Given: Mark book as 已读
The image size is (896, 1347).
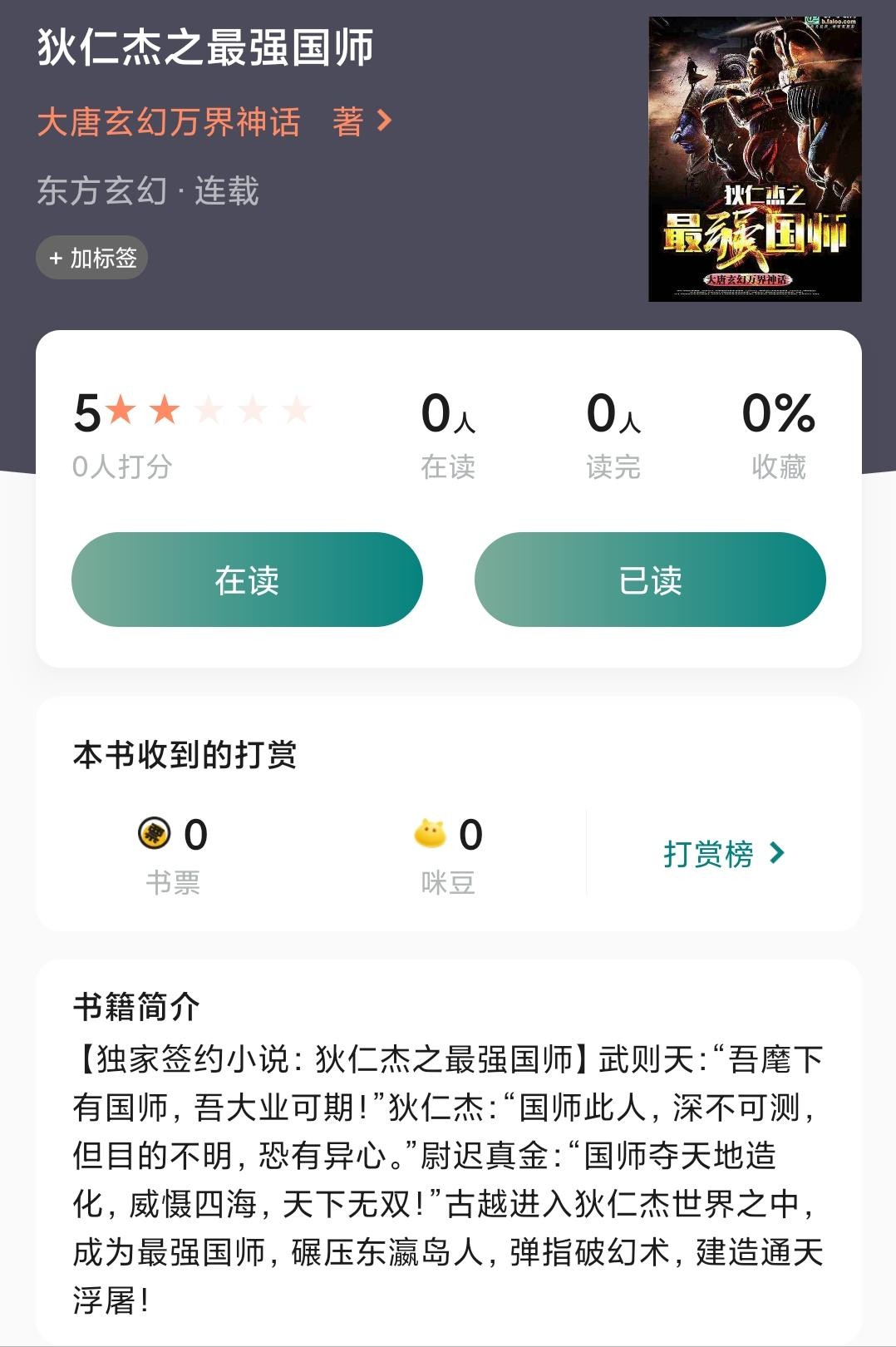Looking at the screenshot, I should click(x=650, y=580).
